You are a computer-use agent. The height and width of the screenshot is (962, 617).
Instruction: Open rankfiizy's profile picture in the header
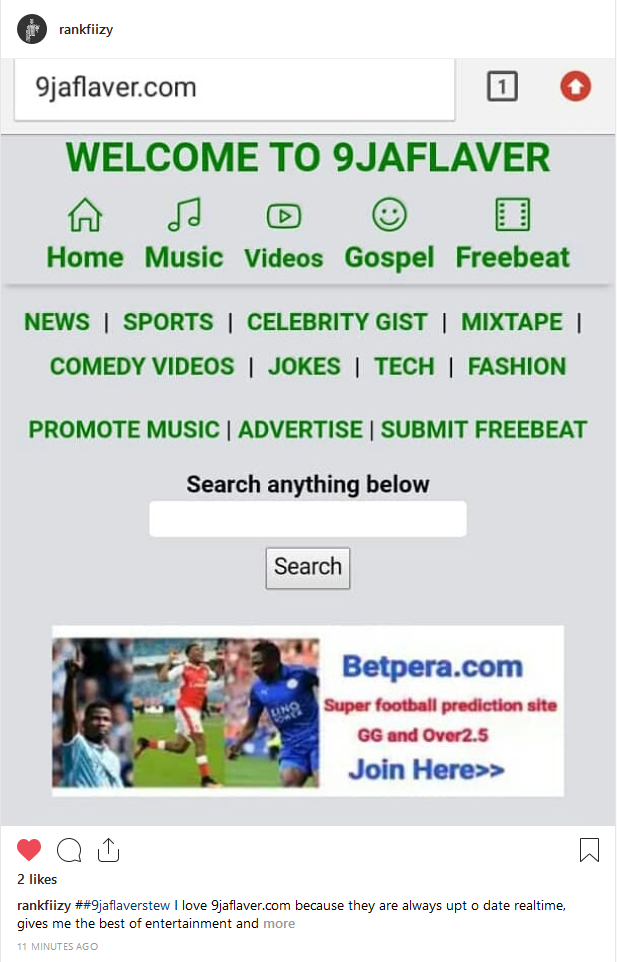tap(31, 29)
